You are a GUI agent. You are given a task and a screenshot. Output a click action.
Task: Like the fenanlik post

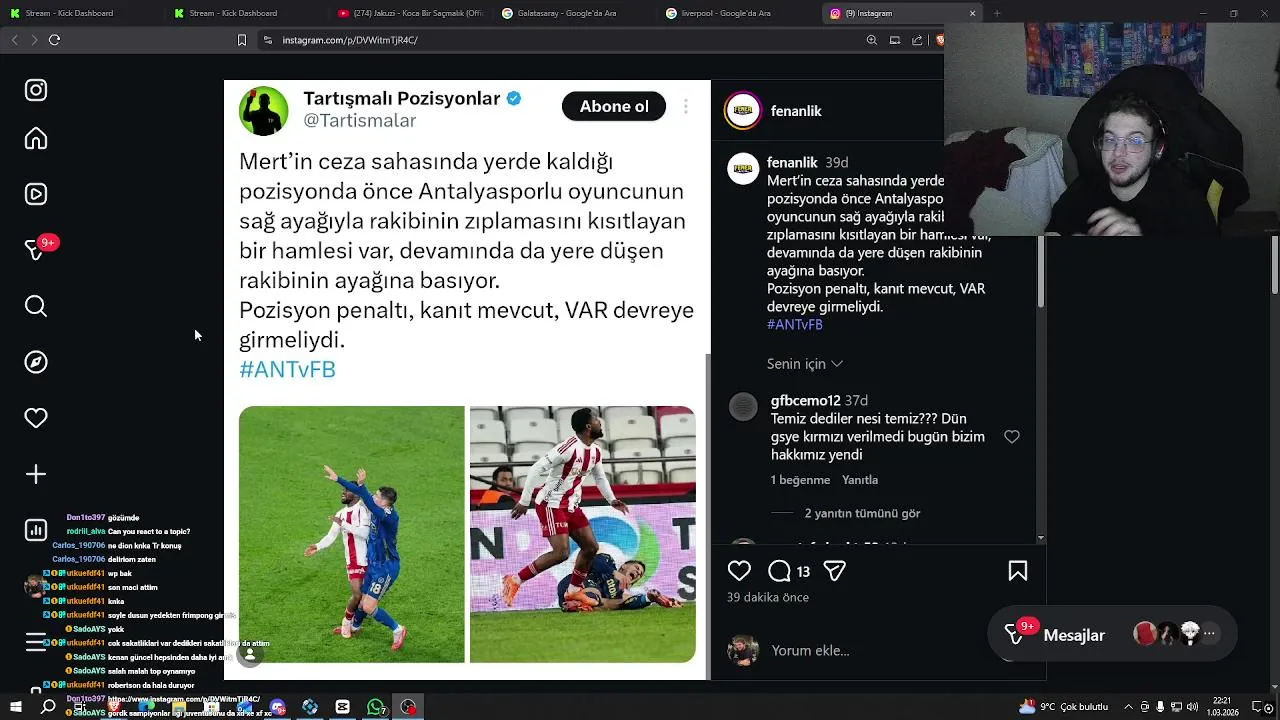739,571
